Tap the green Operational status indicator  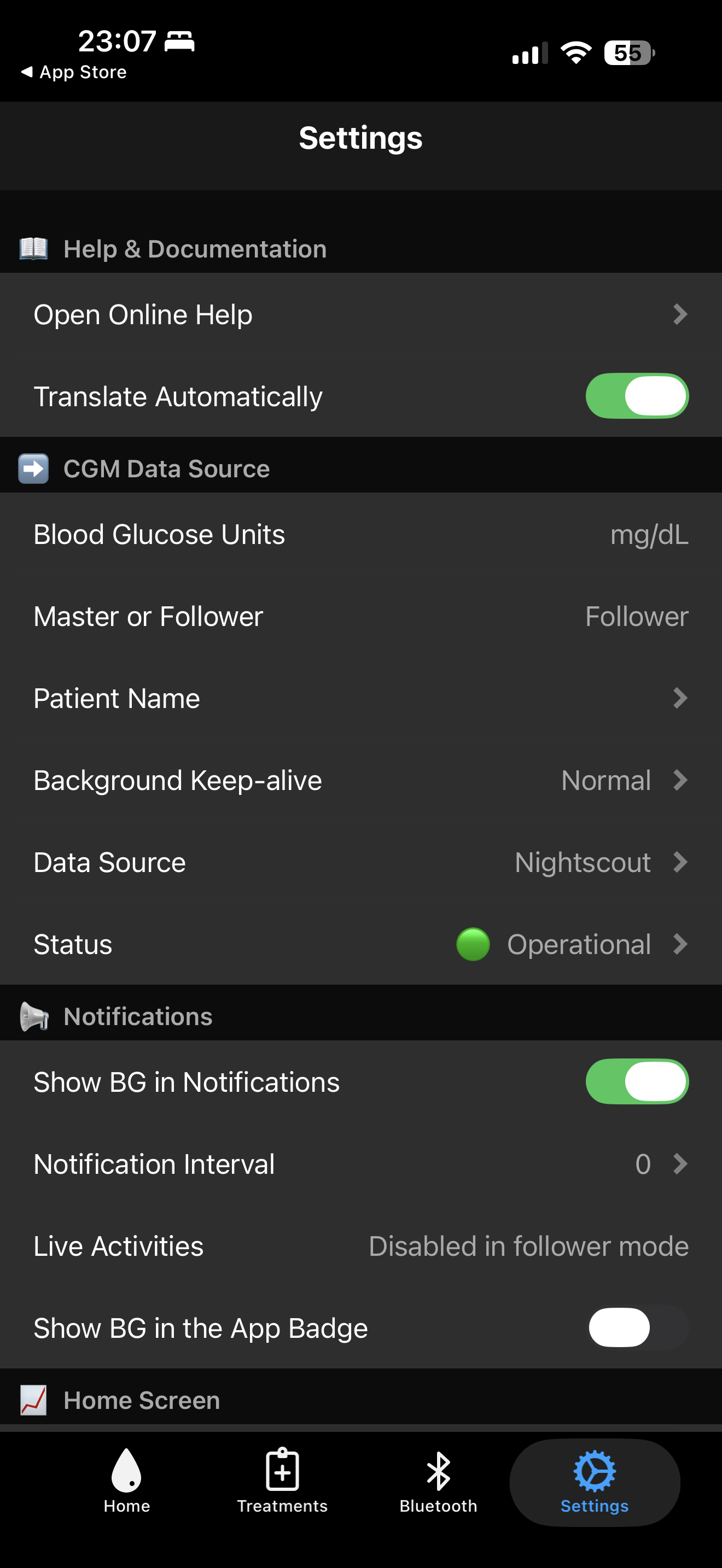point(473,944)
